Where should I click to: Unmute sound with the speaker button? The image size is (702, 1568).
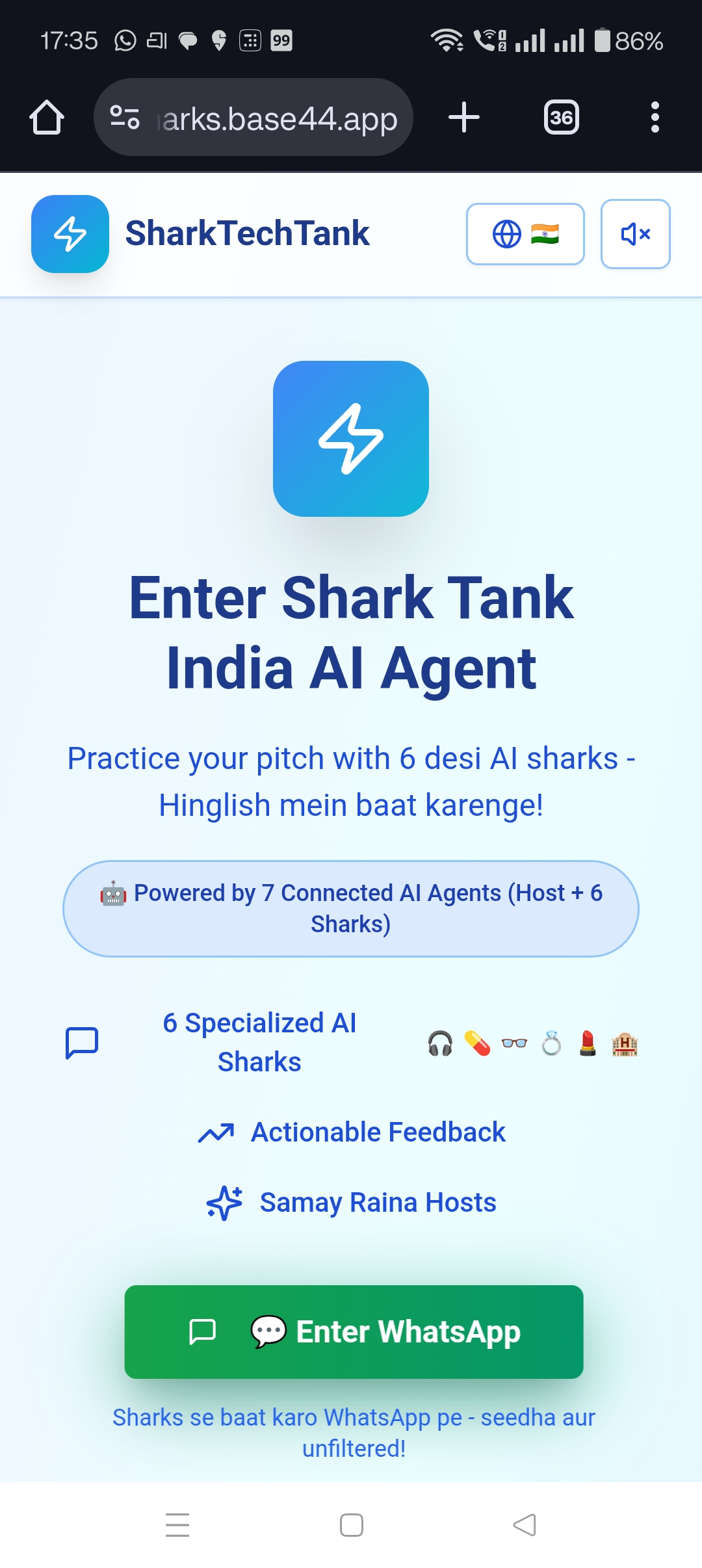click(635, 234)
